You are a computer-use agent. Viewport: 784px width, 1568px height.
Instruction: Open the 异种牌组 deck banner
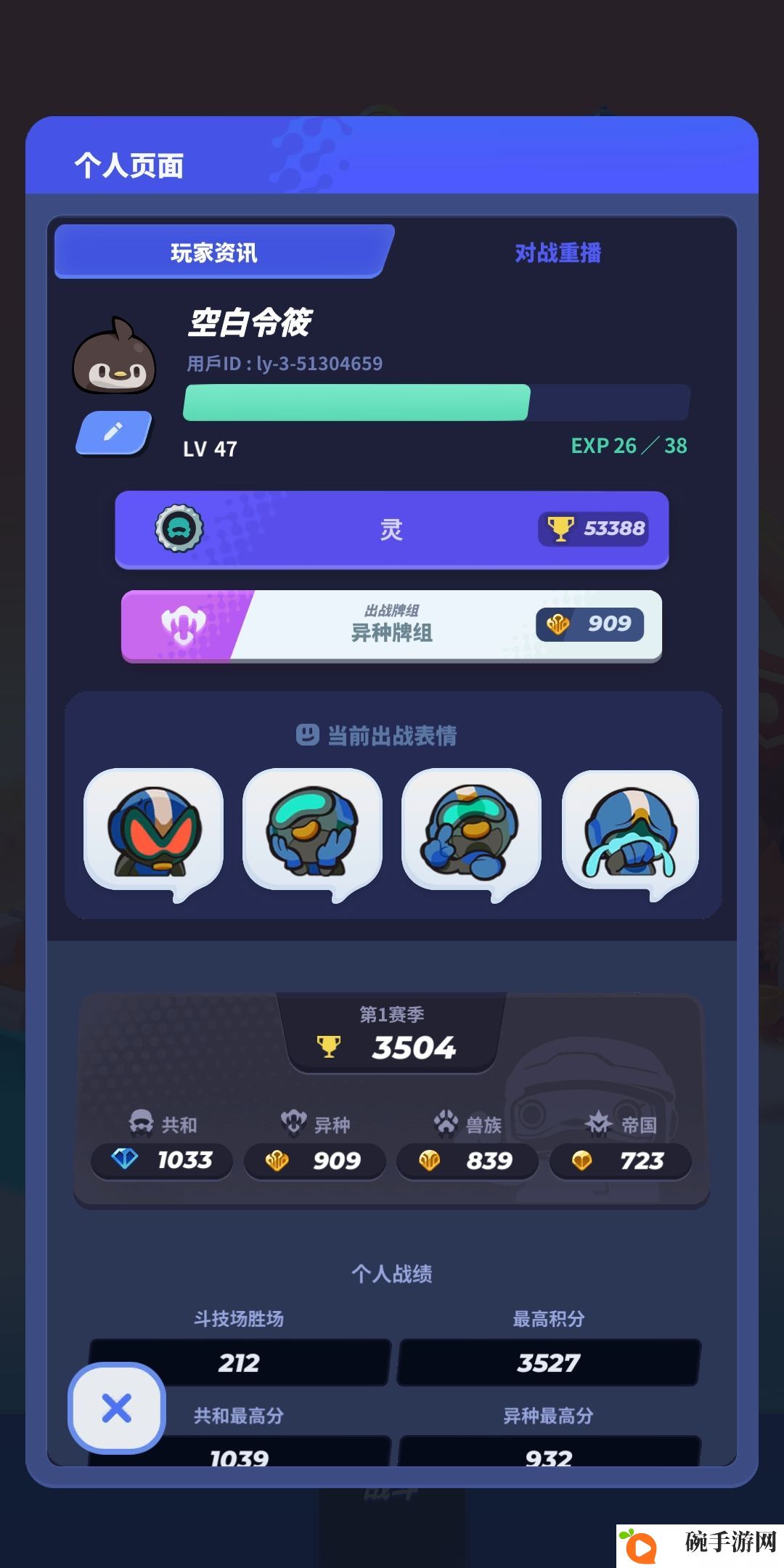pyautogui.click(x=392, y=625)
